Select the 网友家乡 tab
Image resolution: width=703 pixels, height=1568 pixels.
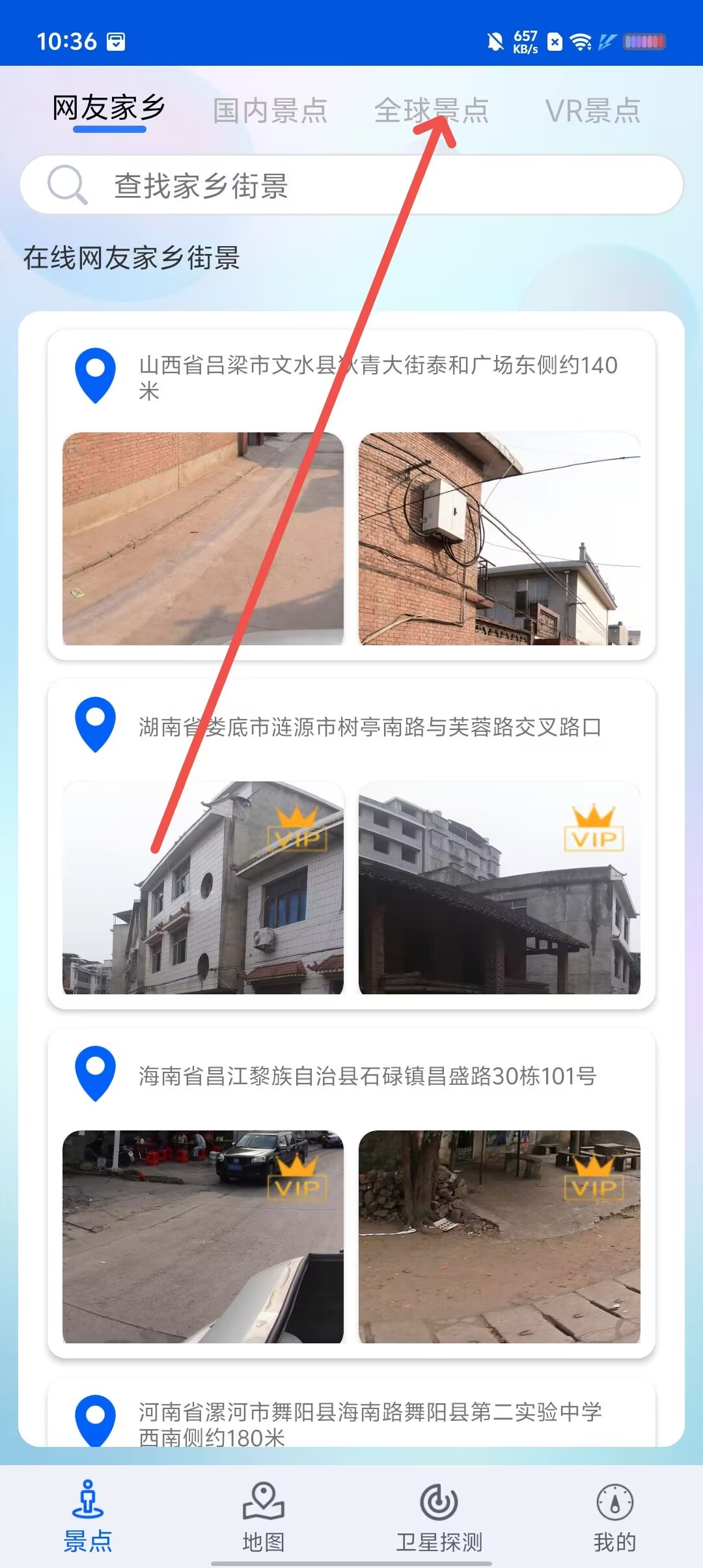pyautogui.click(x=109, y=109)
